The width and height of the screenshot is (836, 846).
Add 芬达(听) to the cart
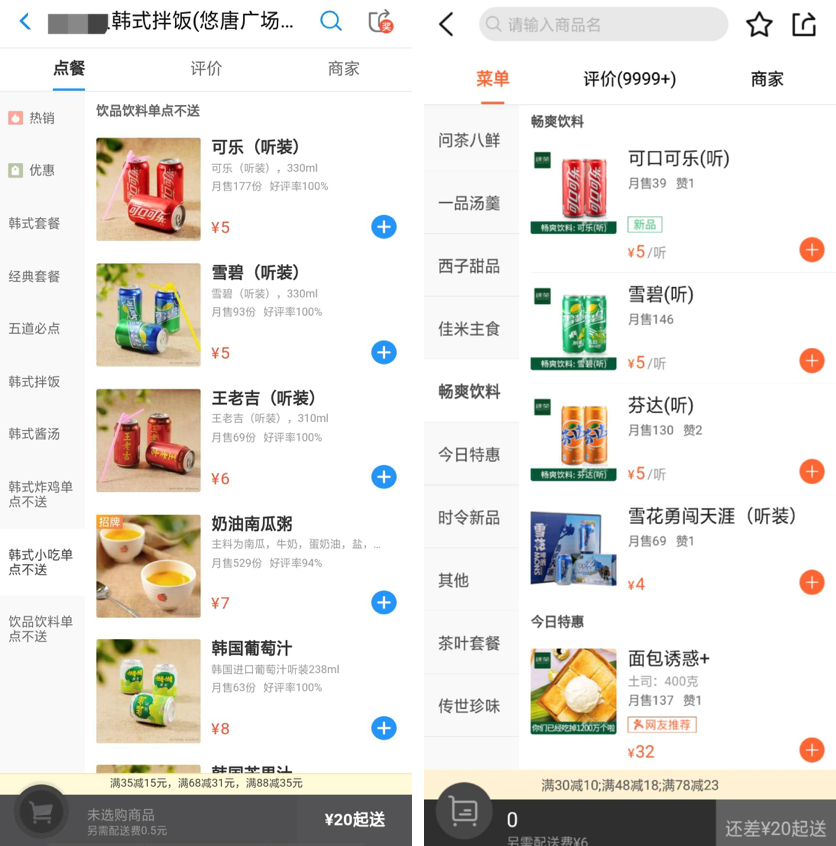pyautogui.click(x=811, y=471)
